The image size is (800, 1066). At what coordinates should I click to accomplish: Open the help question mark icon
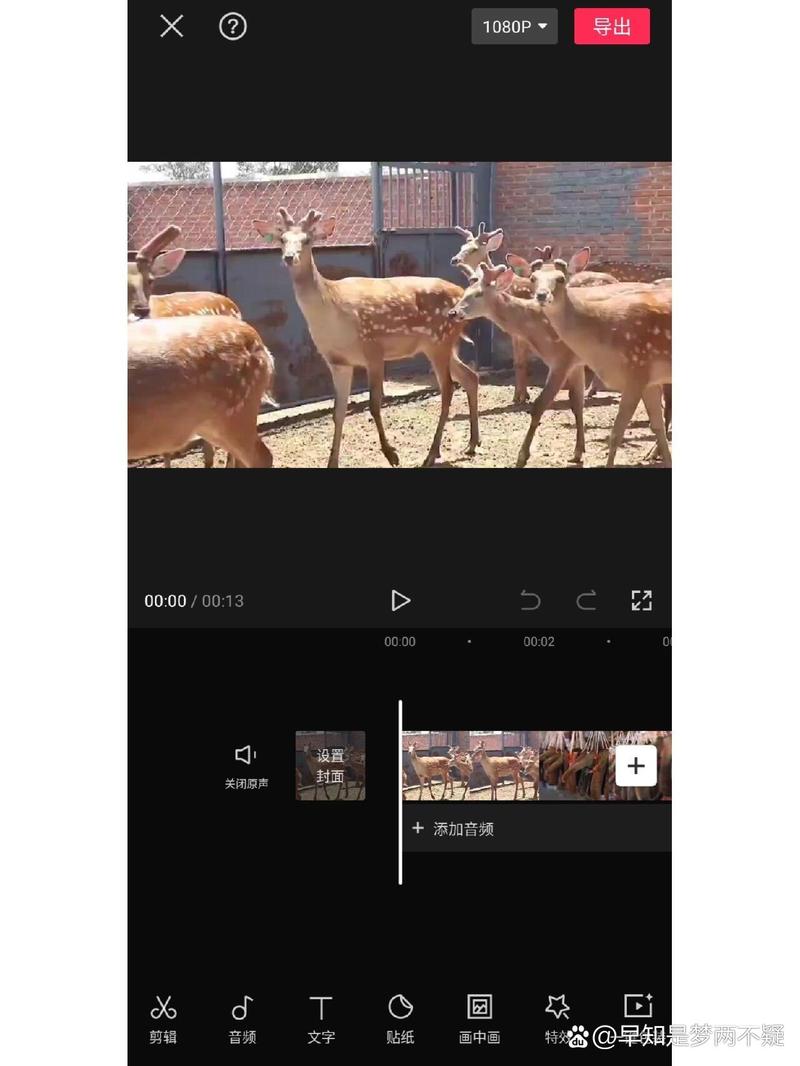233,26
